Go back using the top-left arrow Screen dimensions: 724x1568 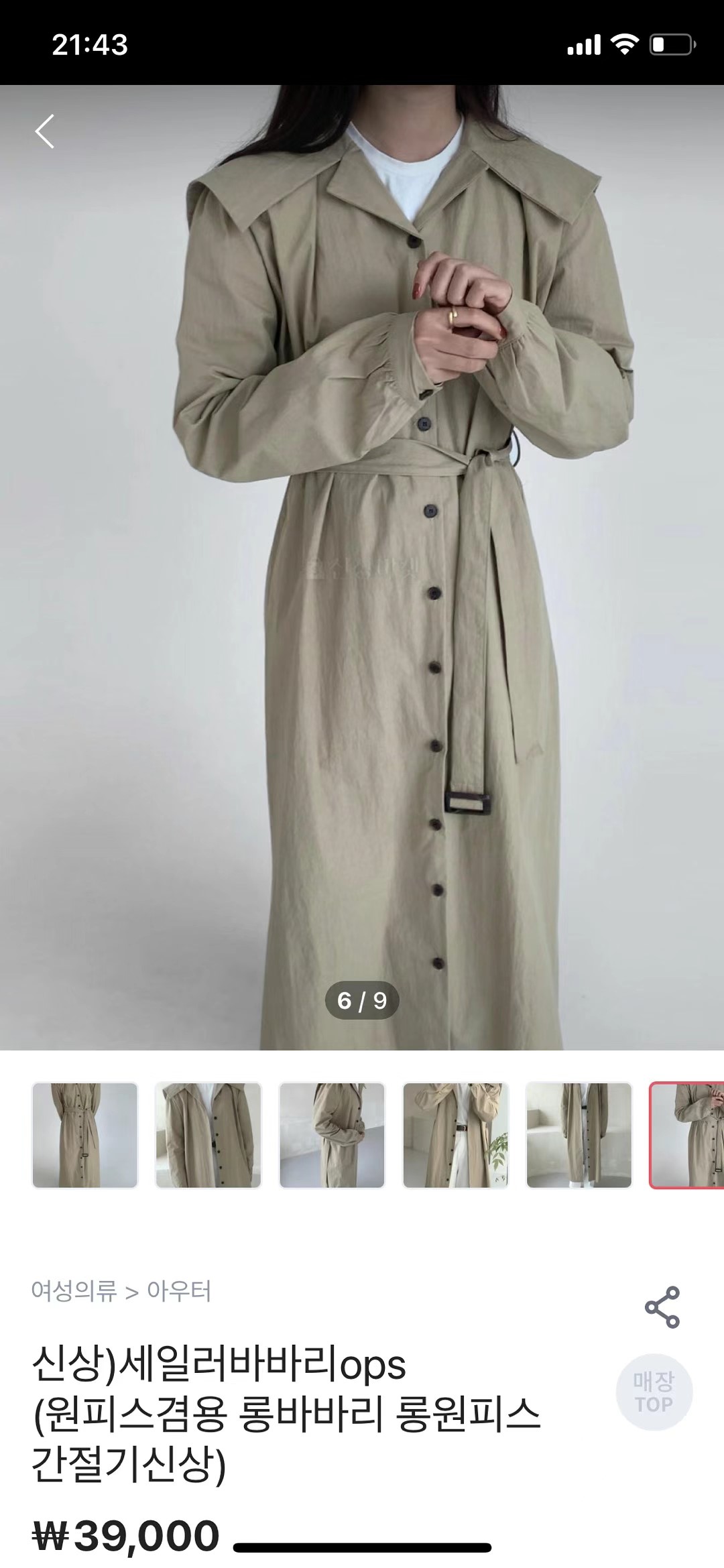point(45,131)
